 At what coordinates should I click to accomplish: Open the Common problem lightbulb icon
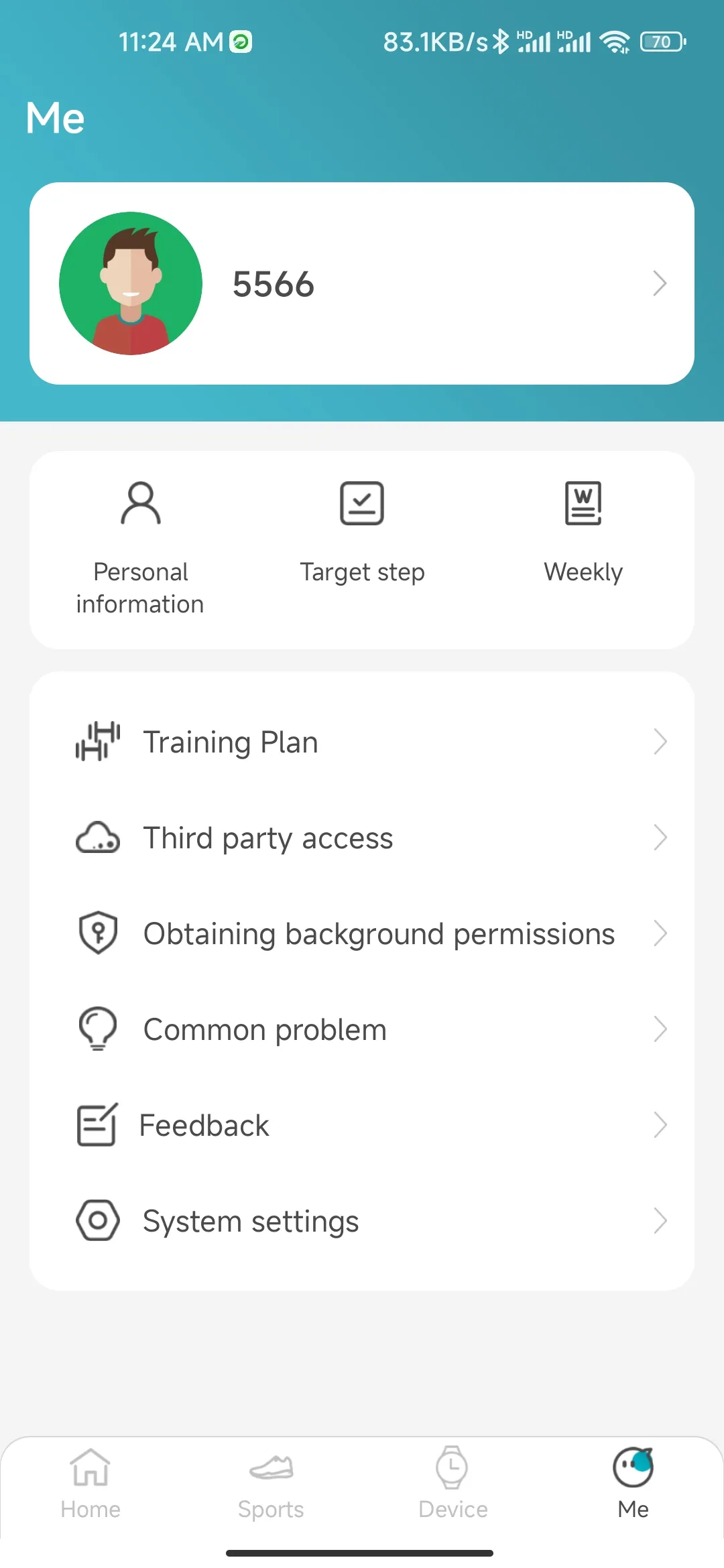pyautogui.click(x=97, y=1028)
